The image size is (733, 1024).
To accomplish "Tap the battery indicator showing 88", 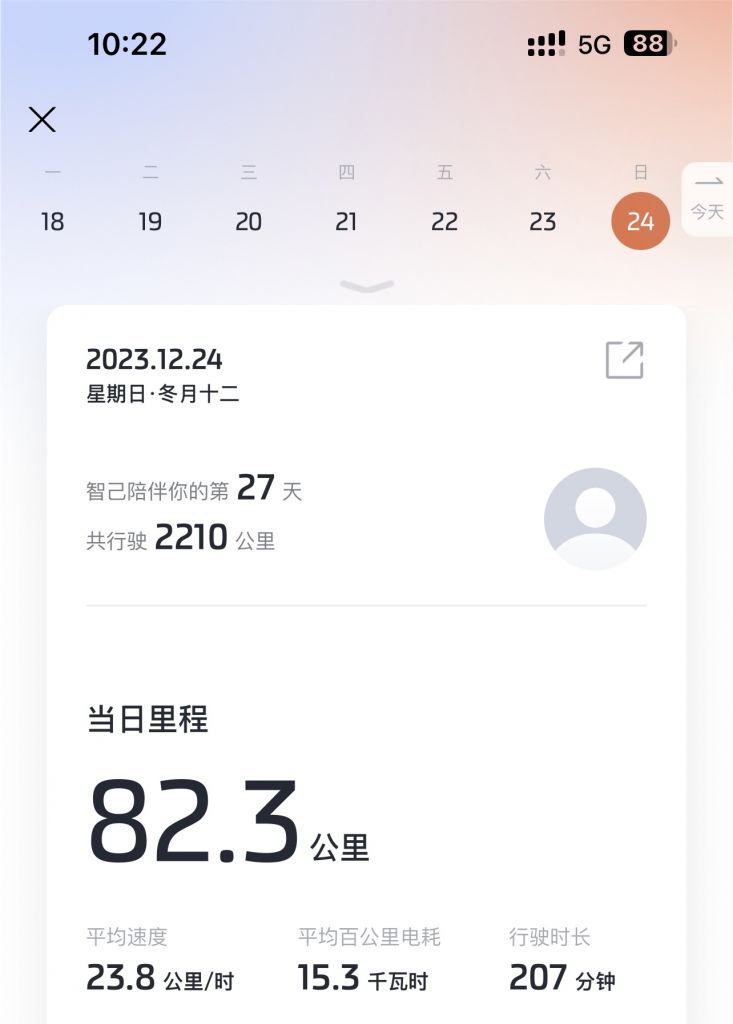I will click(649, 44).
